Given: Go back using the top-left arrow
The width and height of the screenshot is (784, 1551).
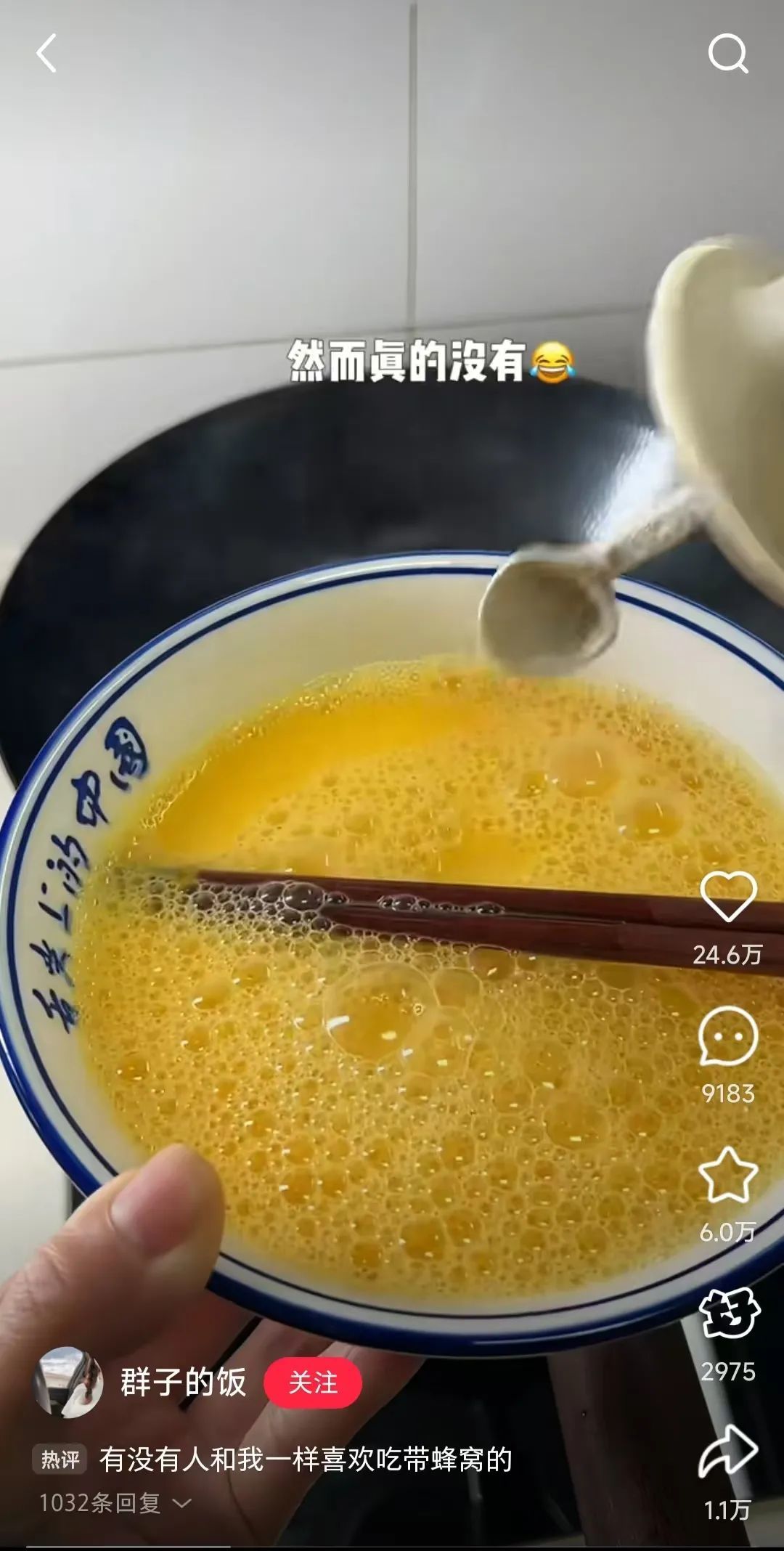Looking at the screenshot, I should click(x=46, y=54).
